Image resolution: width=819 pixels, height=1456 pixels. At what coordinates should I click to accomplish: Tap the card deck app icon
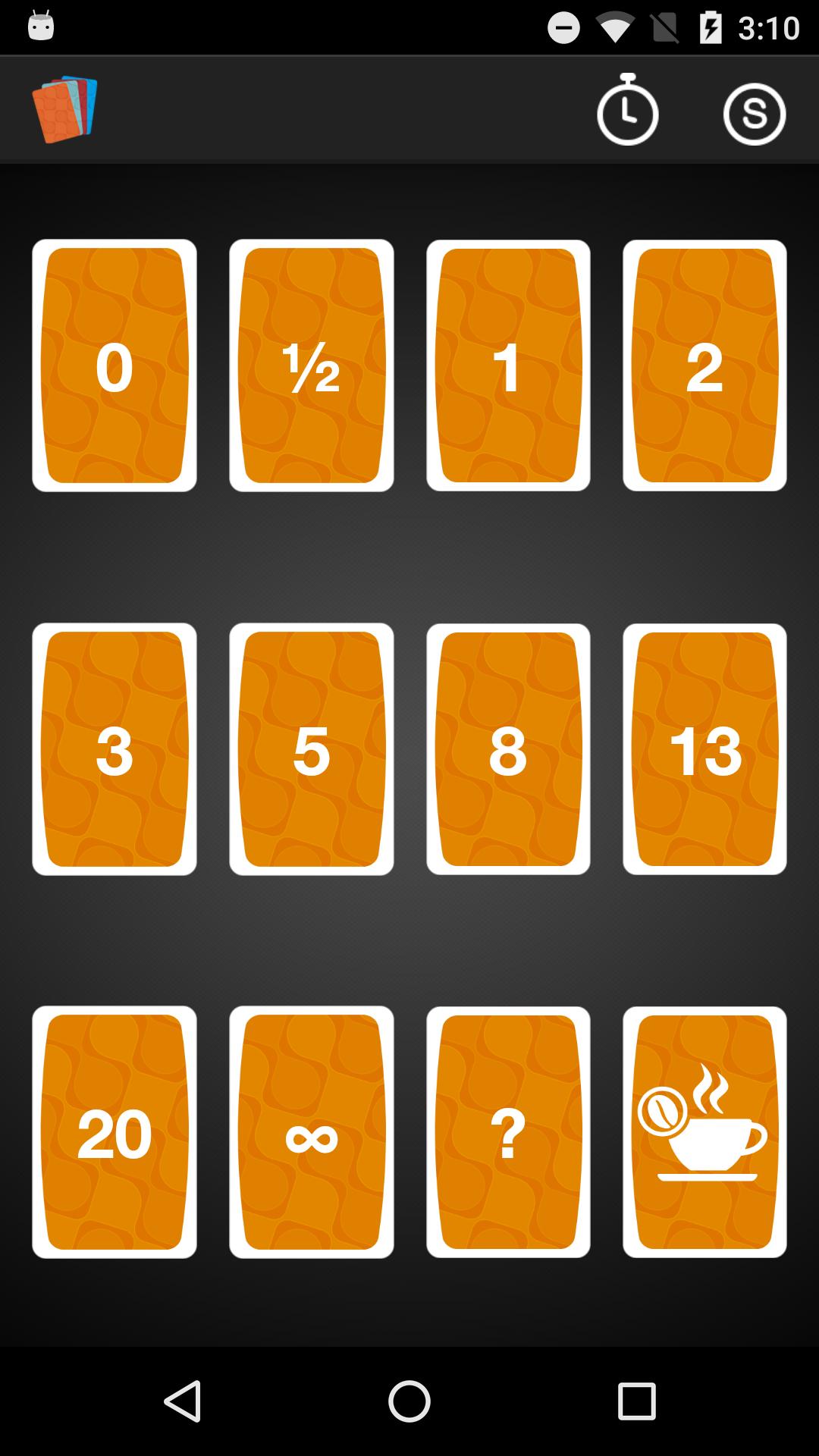65,109
